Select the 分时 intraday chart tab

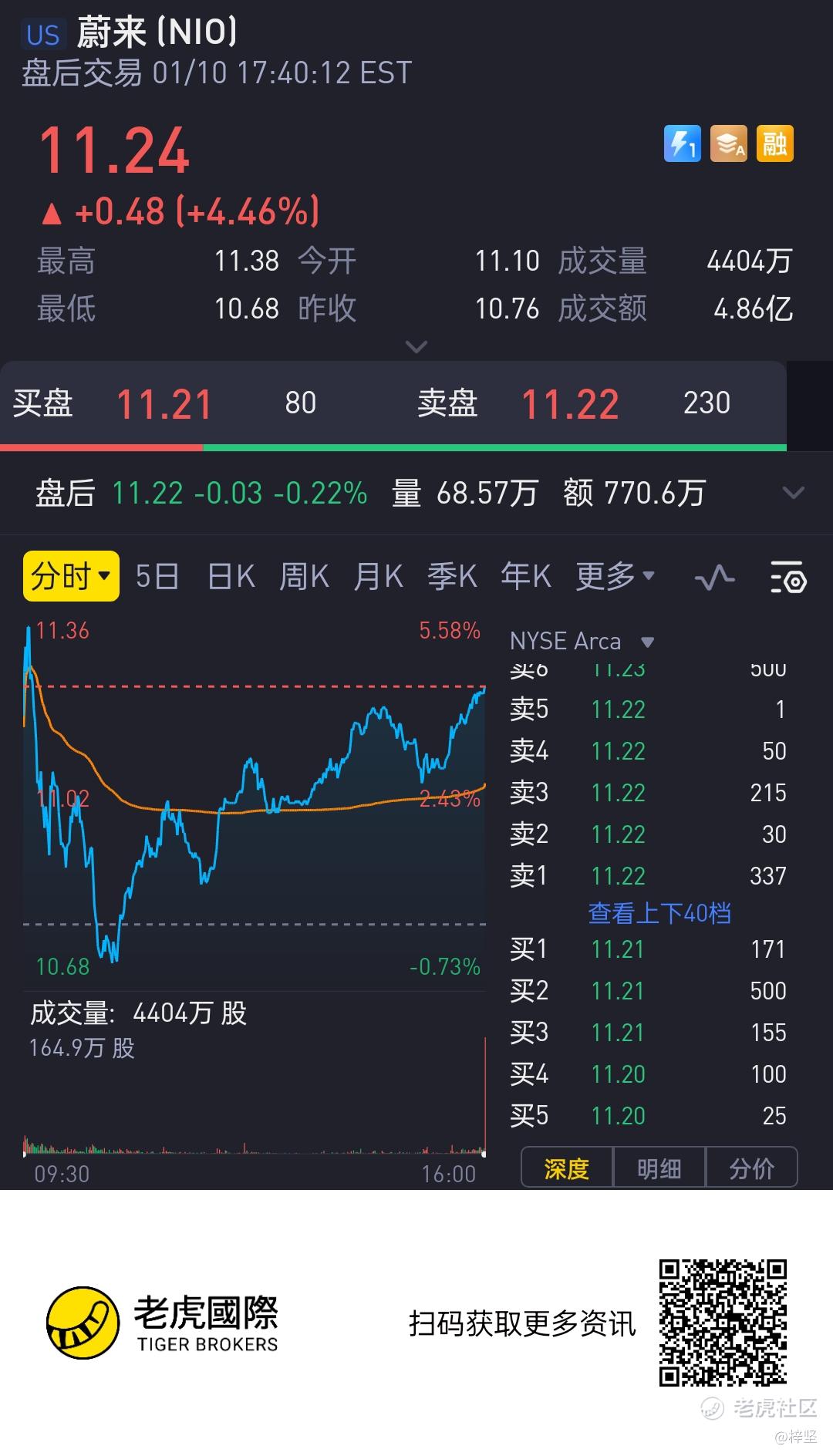(x=71, y=576)
